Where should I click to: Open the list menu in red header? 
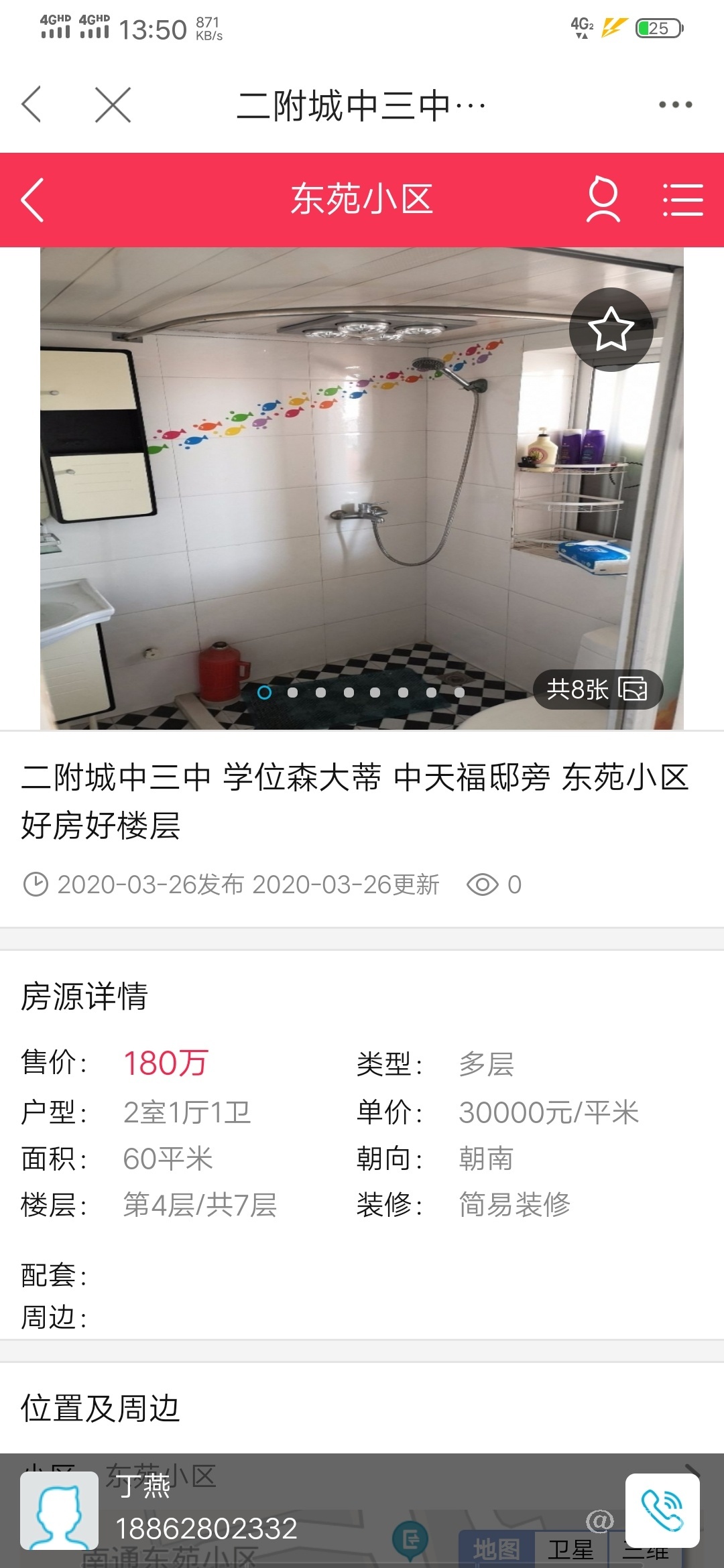pos(682,200)
